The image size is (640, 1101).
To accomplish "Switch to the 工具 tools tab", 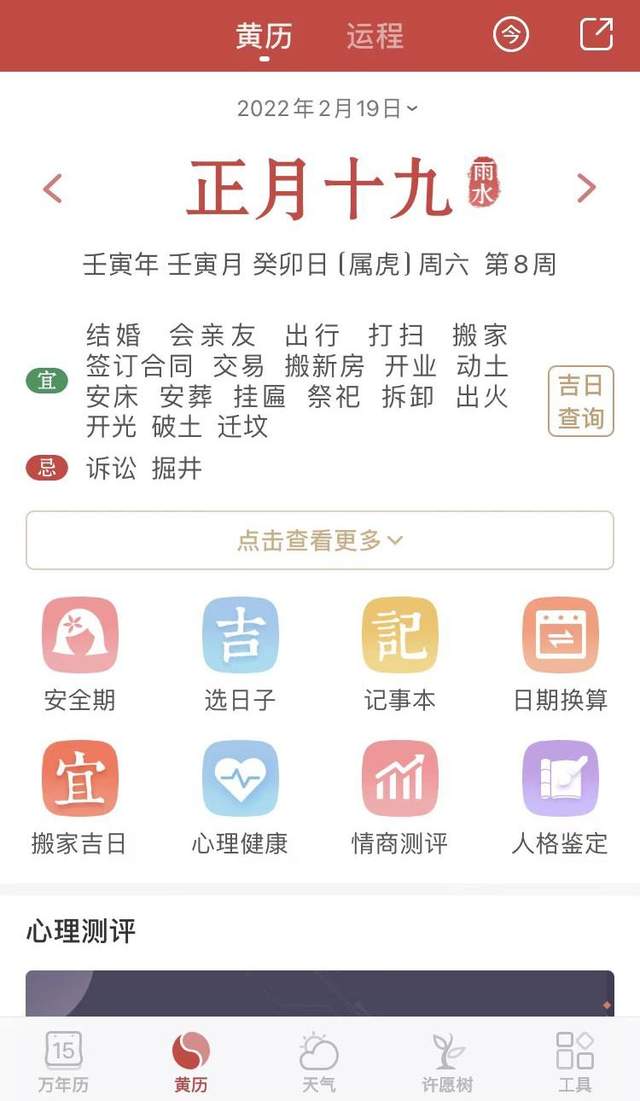I will click(575, 1061).
